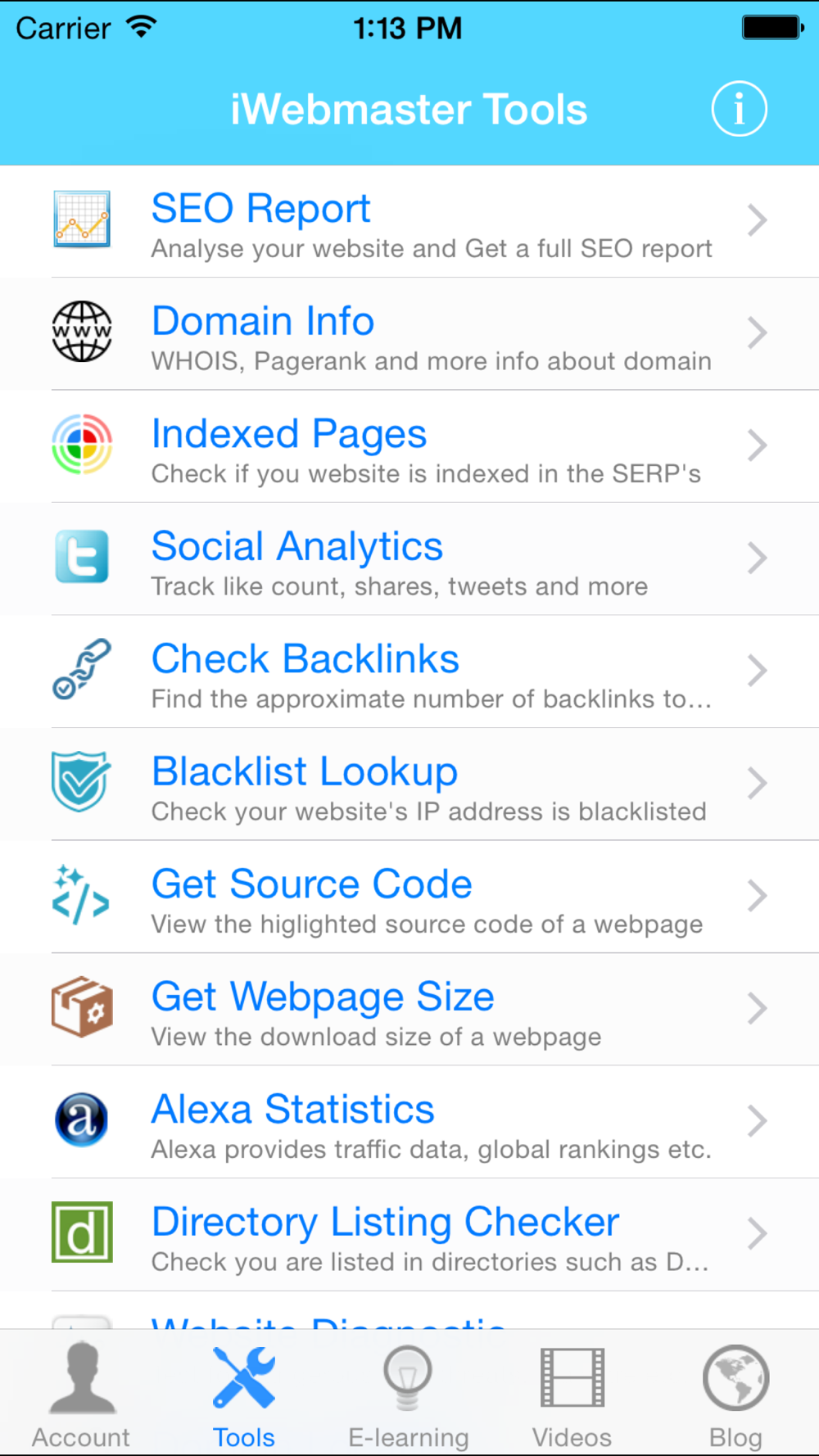819x1456 pixels.
Task: Open the info icon in the header
Action: [739, 109]
